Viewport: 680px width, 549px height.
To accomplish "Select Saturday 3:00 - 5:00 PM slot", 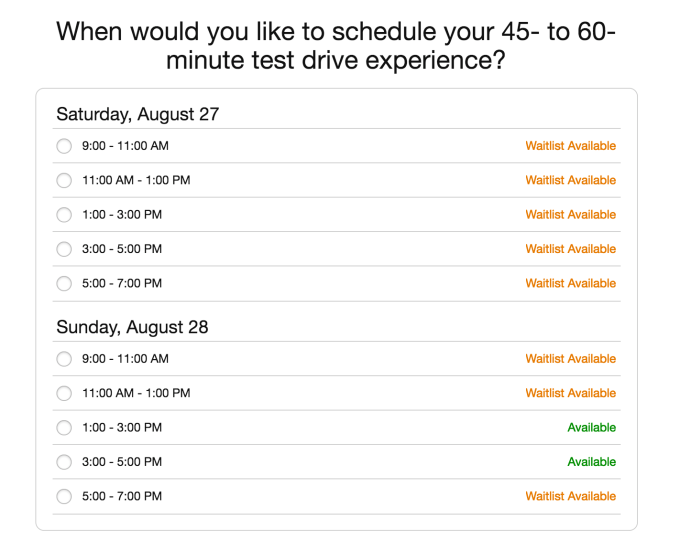I will (64, 249).
